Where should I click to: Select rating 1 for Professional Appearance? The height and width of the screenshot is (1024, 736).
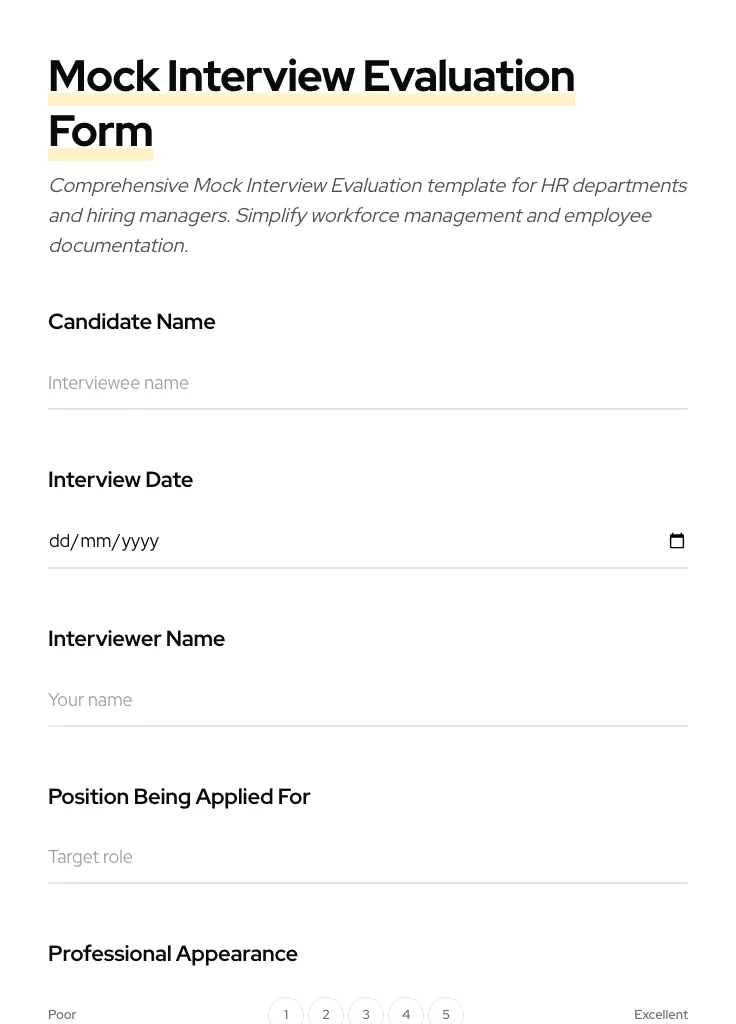click(286, 1013)
